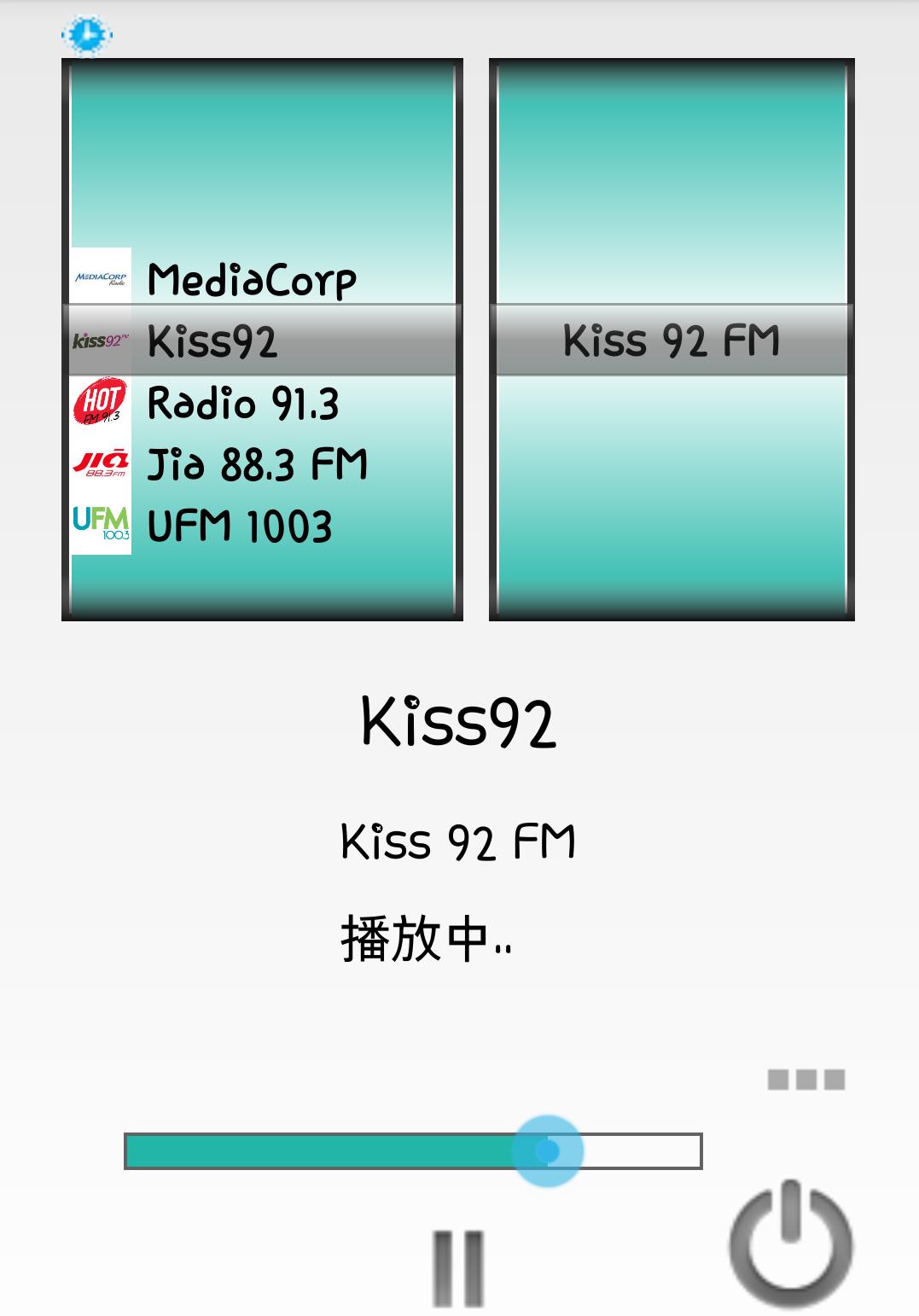Click the Kiss92 station logo
This screenshot has height=1316, width=919.
click(102, 340)
